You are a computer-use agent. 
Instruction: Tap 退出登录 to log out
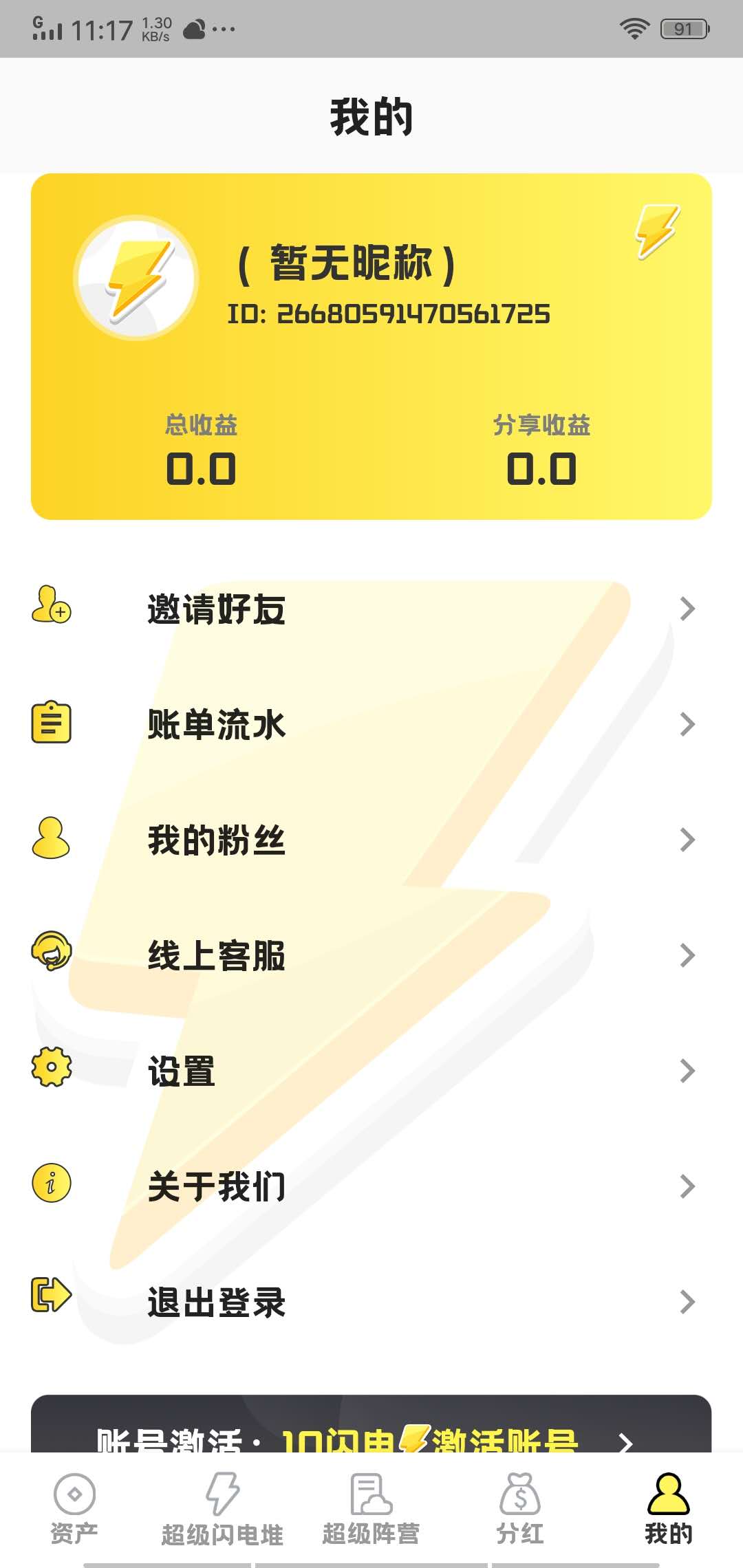(x=217, y=1301)
